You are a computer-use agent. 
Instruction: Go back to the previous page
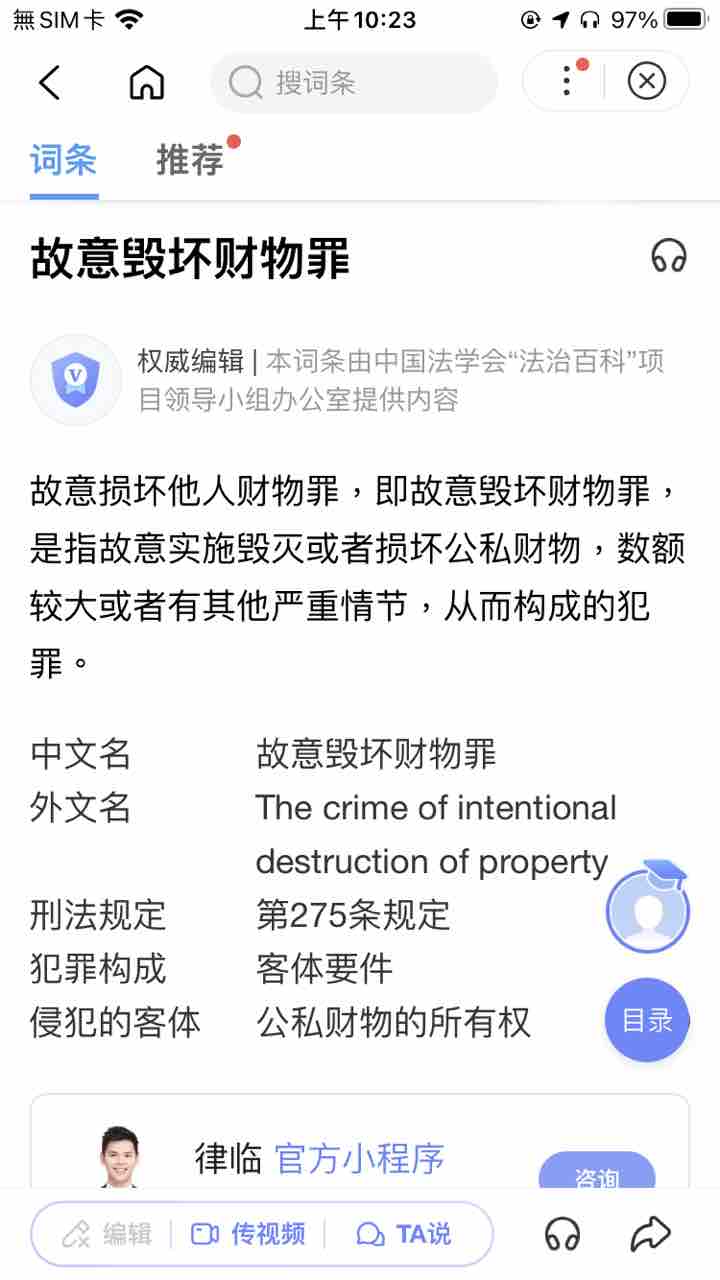[50, 82]
